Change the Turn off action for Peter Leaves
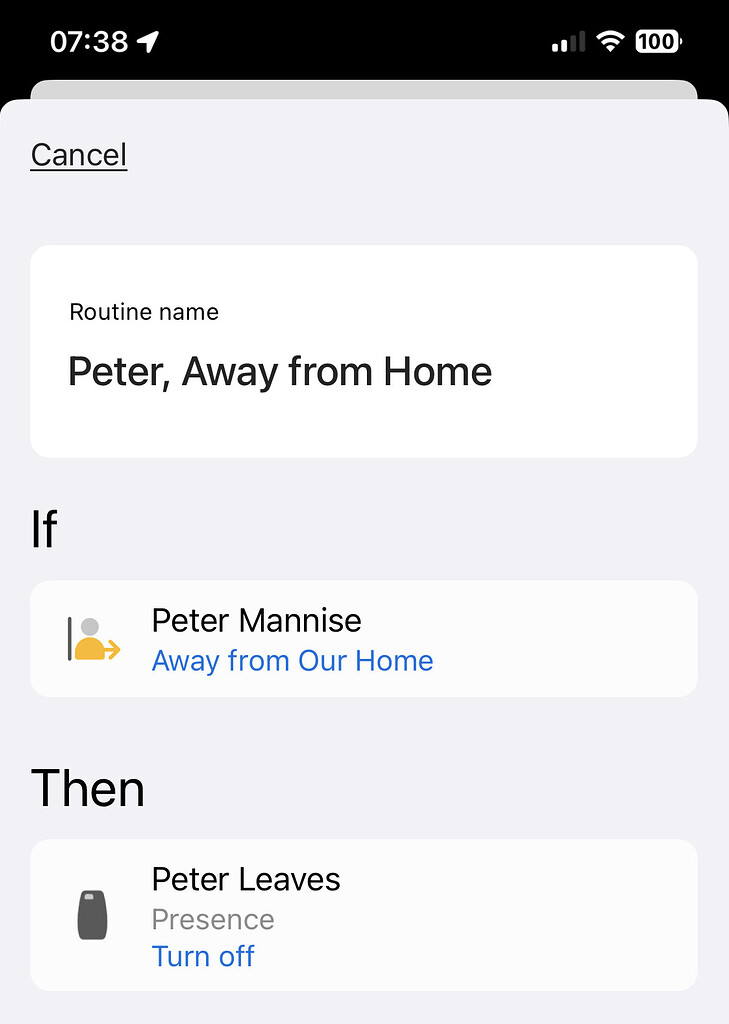 pos(203,957)
